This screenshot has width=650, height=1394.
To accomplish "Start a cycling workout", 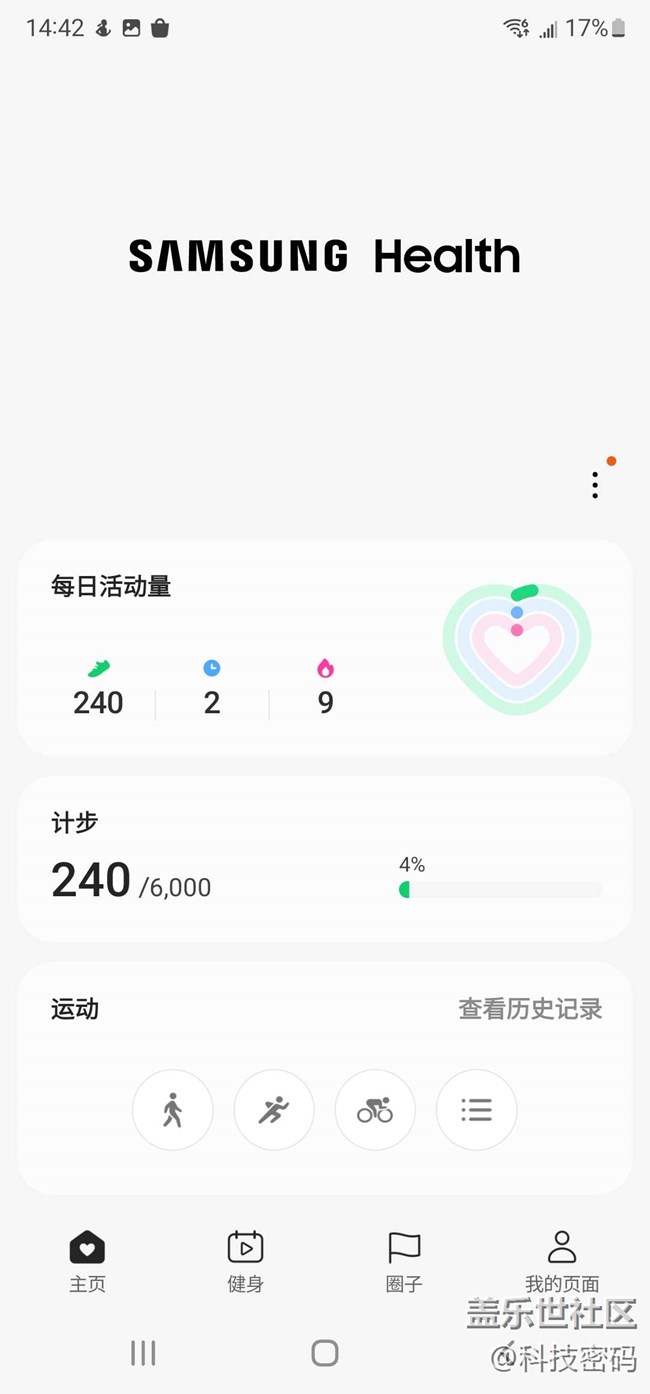I will [x=375, y=1110].
